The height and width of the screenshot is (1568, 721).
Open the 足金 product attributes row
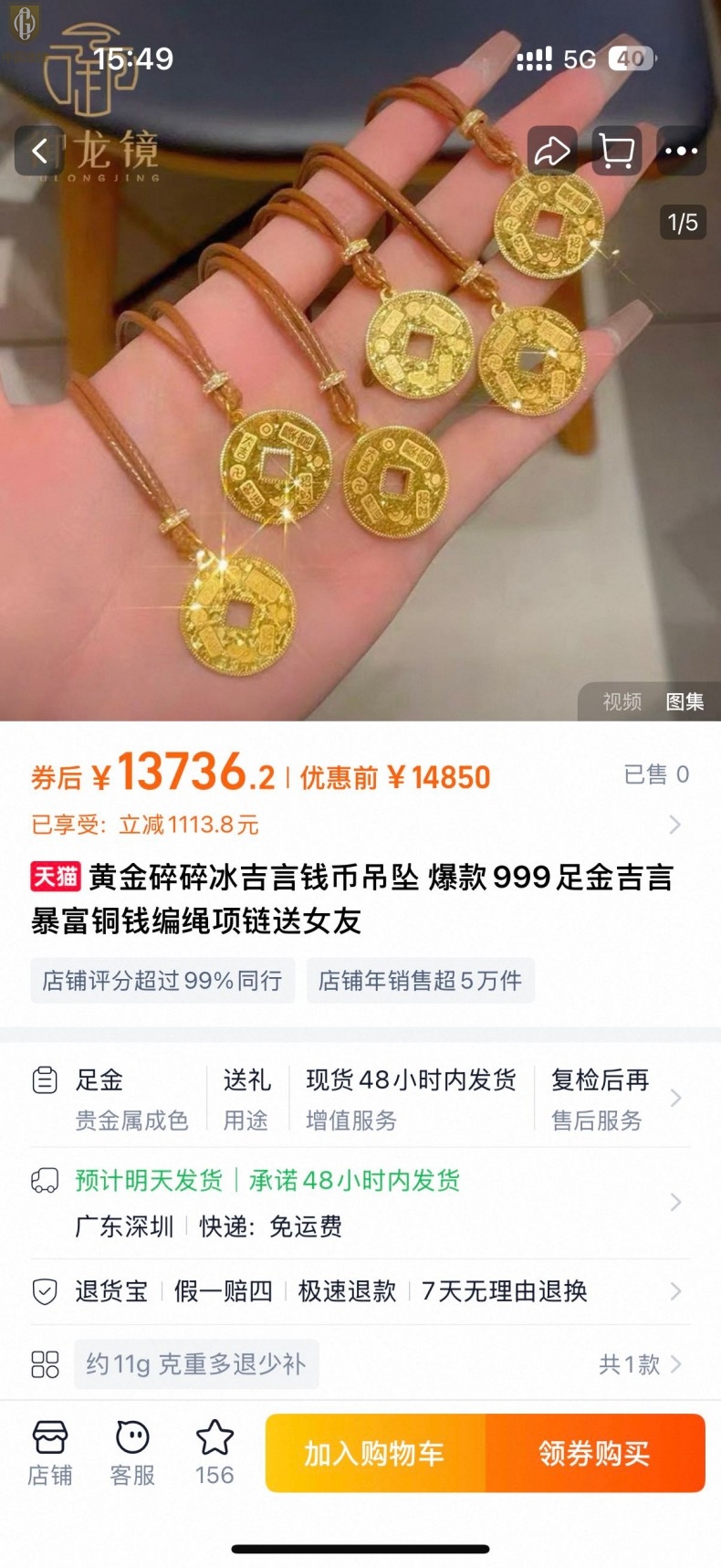(x=360, y=1099)
